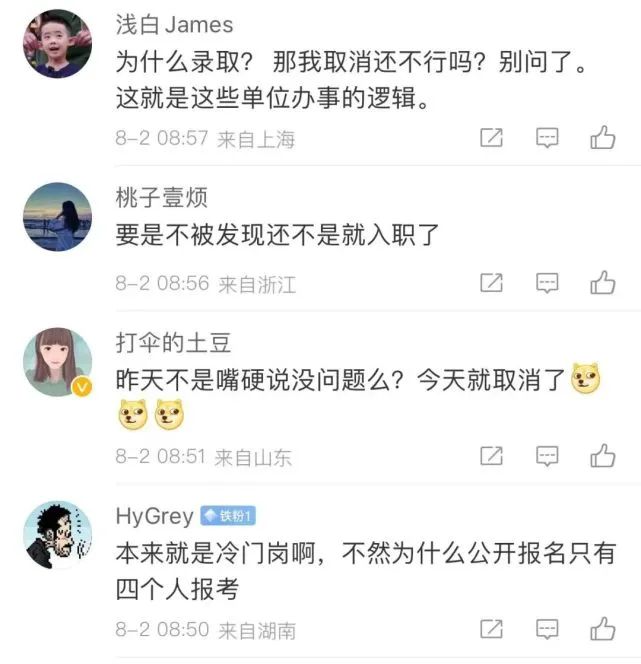
Task: Repost 打伞的土豆's comment
Action: 491,457
